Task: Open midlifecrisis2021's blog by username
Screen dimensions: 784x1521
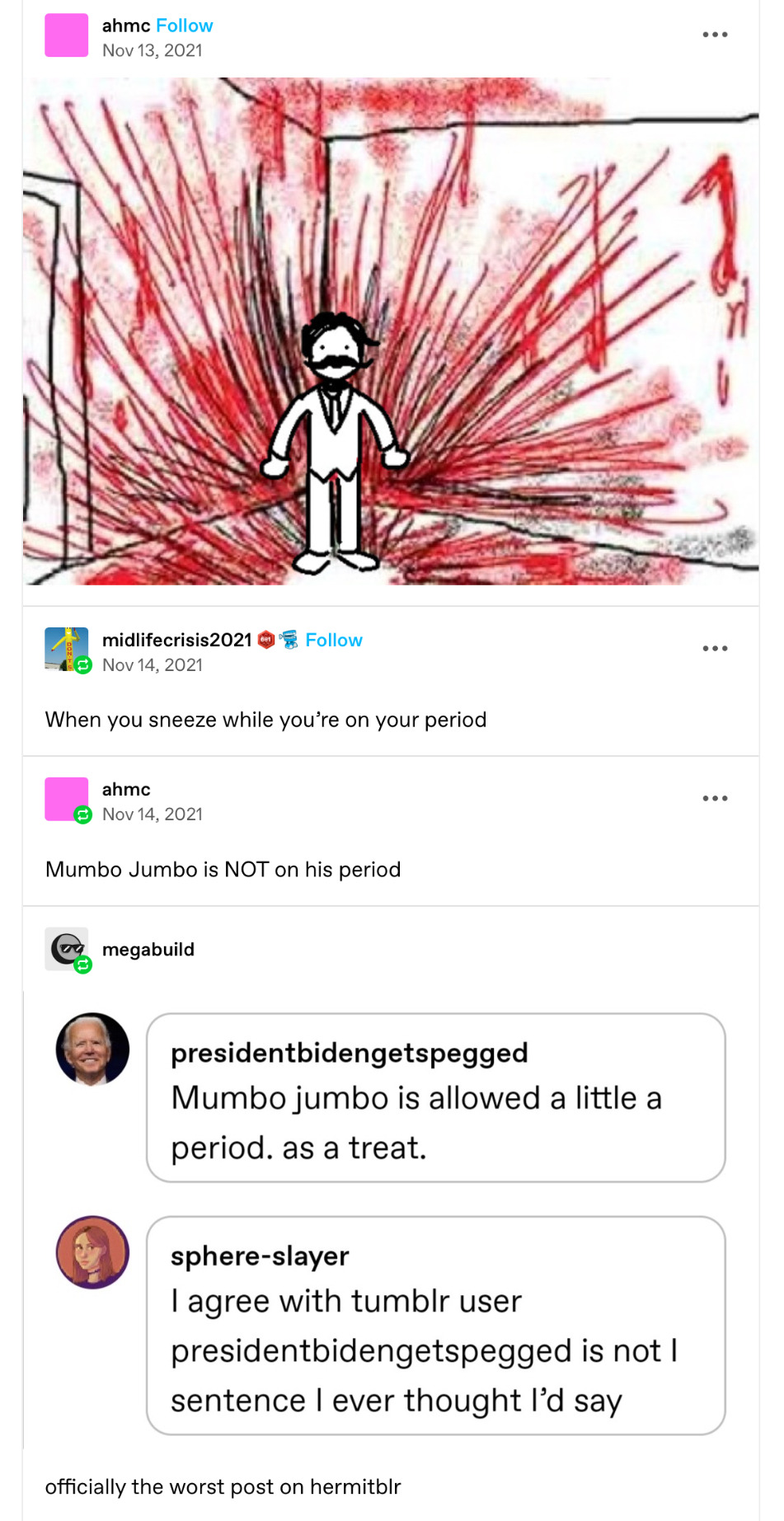Action: coord(176,640)
